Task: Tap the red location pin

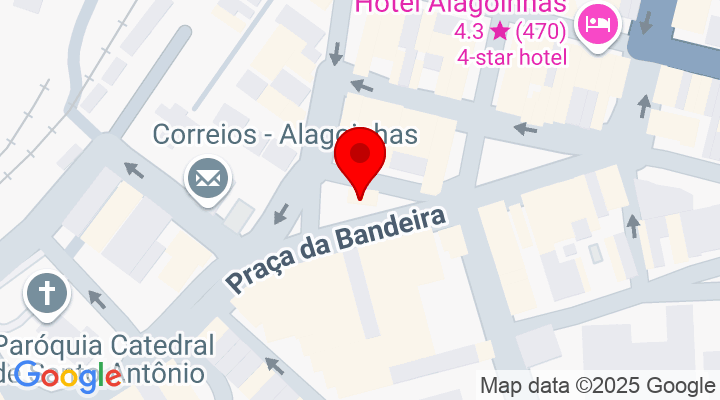Action: (x=360, y=158)
